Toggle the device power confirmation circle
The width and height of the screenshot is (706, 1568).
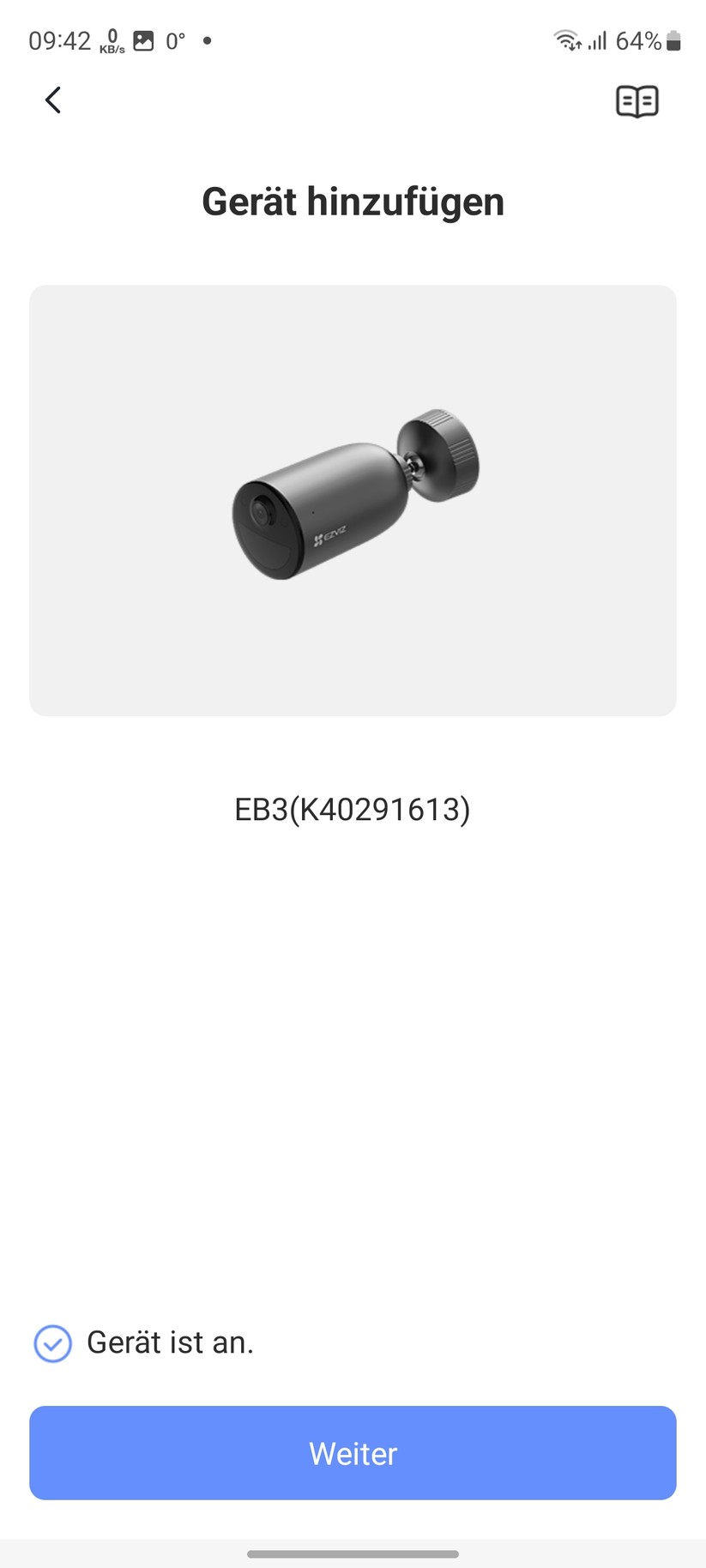(x=52, y=1343)
